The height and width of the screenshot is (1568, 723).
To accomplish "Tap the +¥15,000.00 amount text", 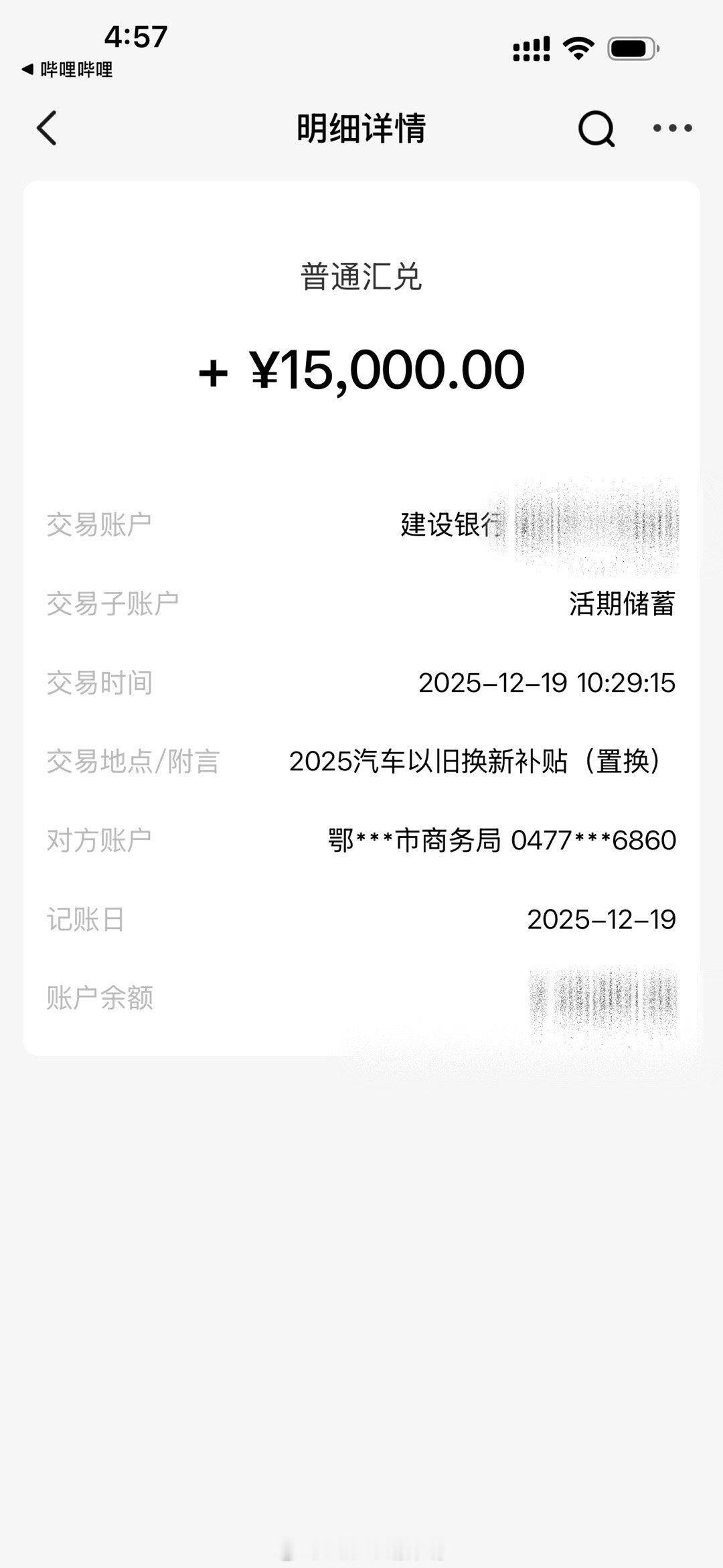I will tap(361, 370).
